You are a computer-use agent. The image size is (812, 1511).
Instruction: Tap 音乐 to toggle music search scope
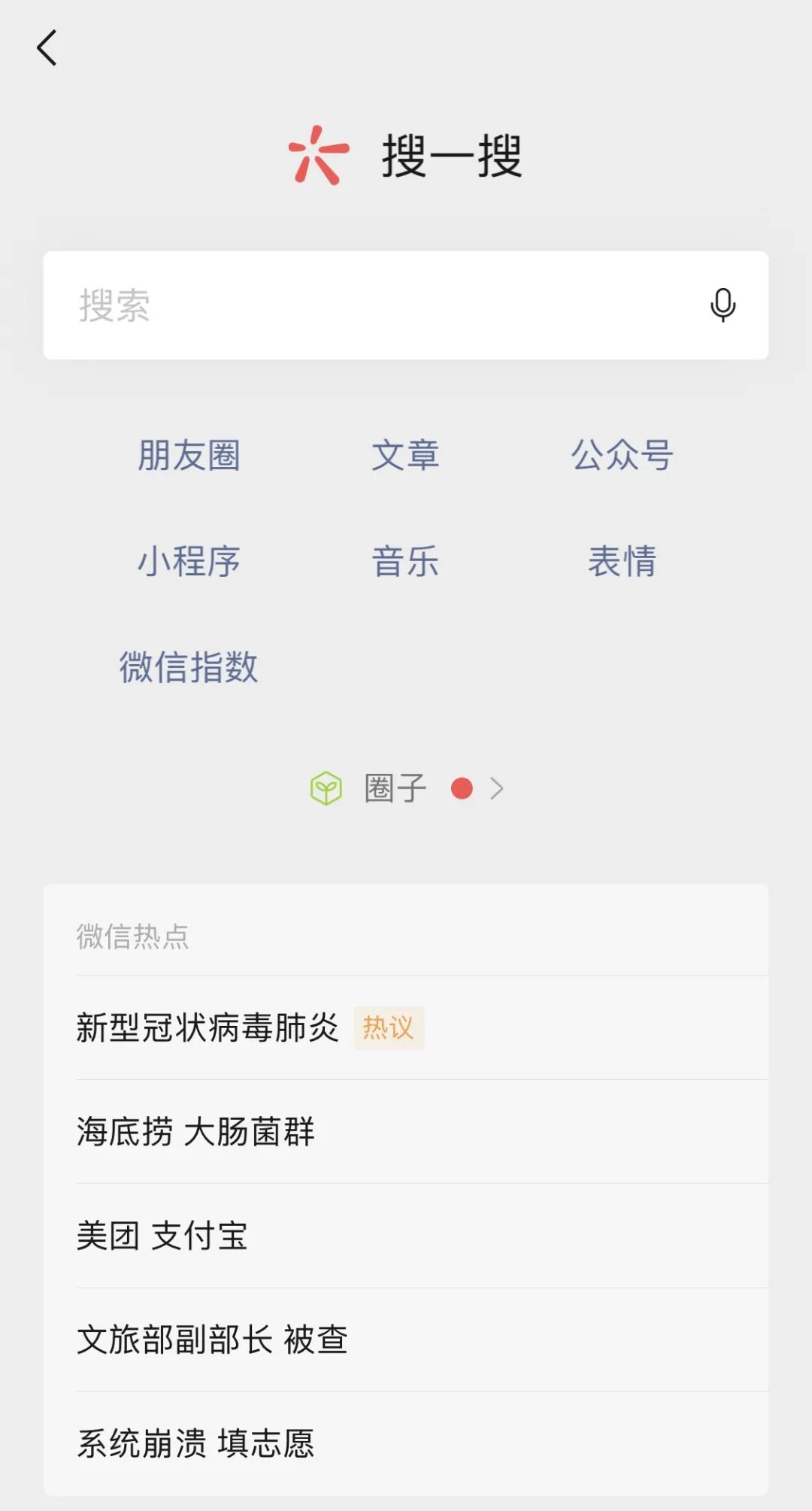(407, 561)
